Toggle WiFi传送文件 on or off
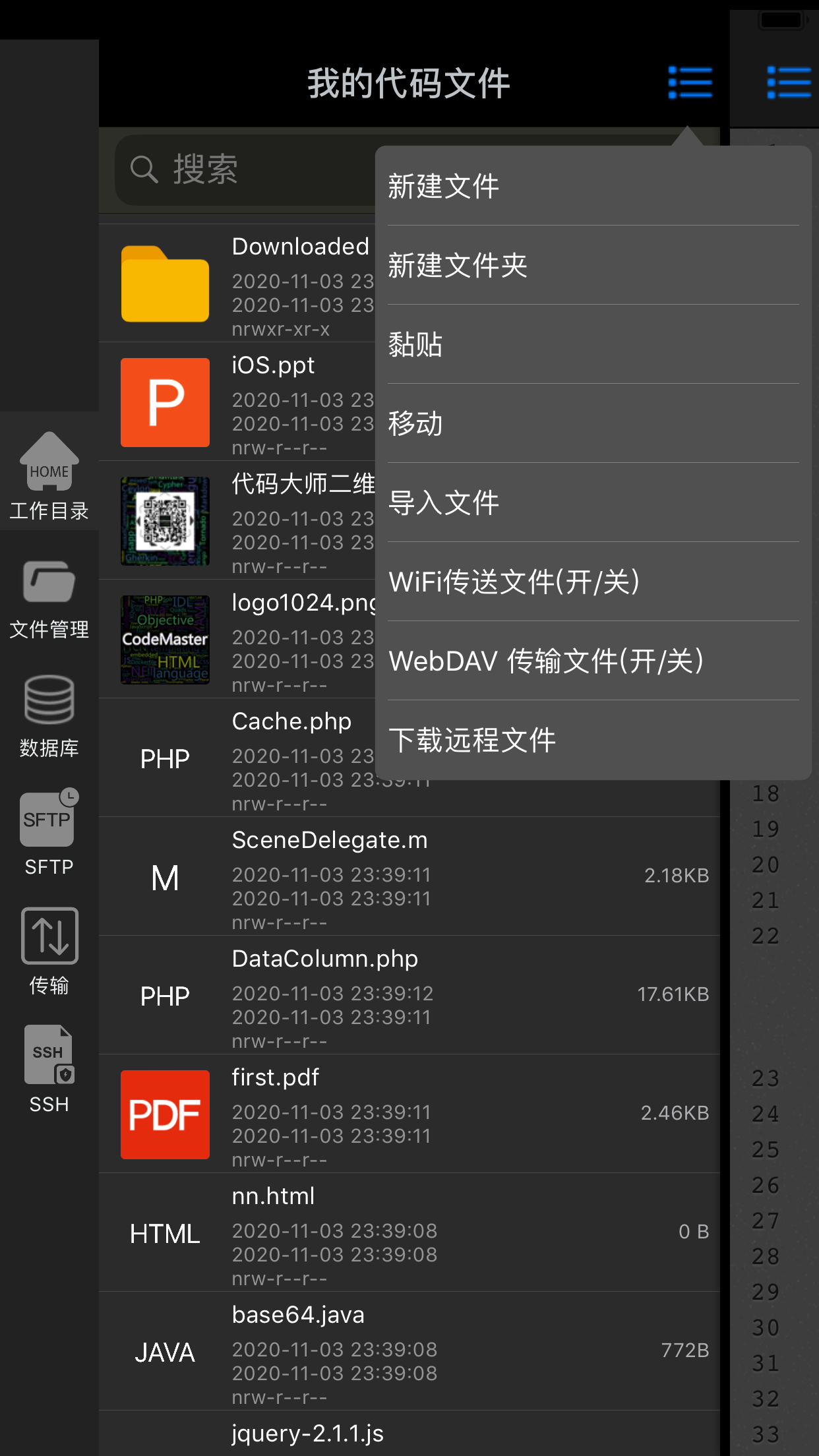 [516, 581]
